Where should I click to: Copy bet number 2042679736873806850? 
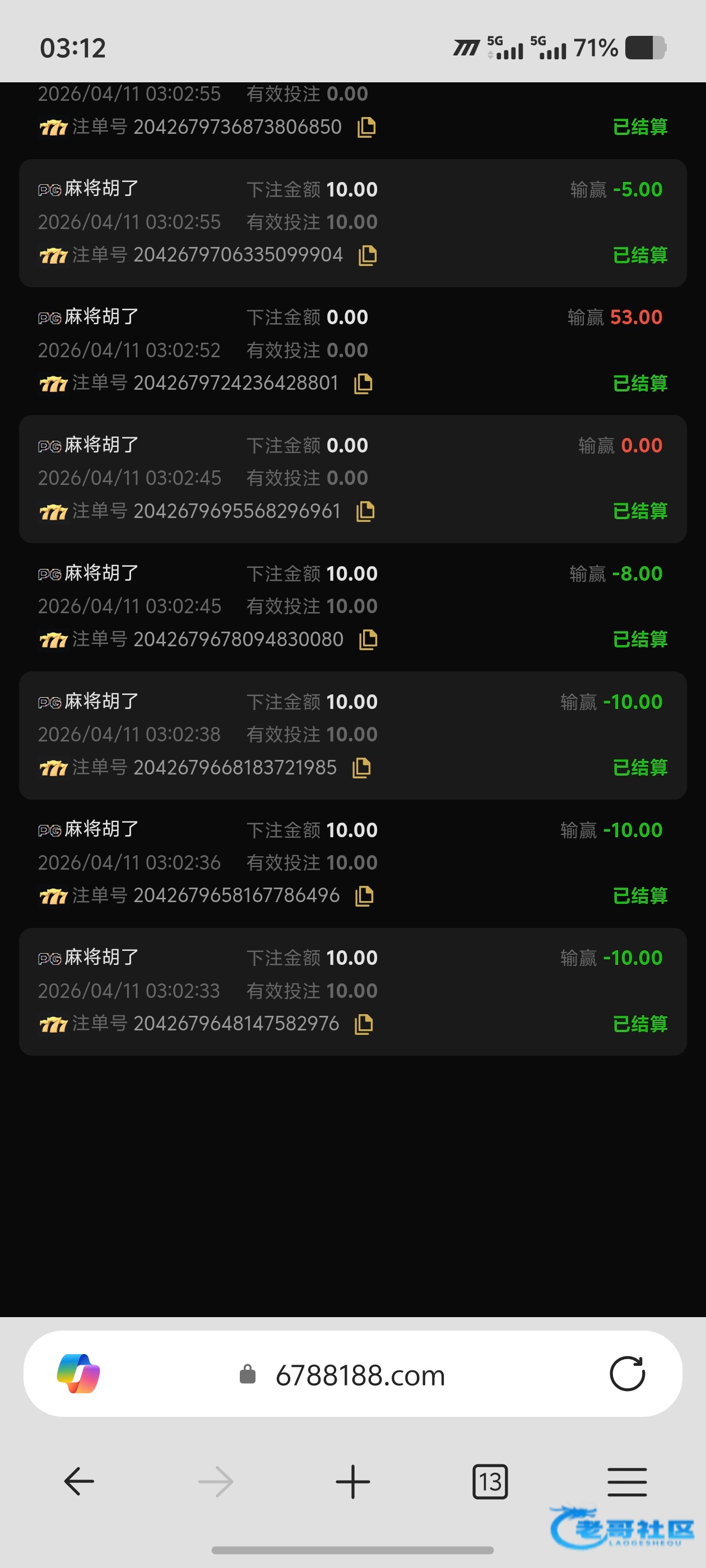pos(366,127)
